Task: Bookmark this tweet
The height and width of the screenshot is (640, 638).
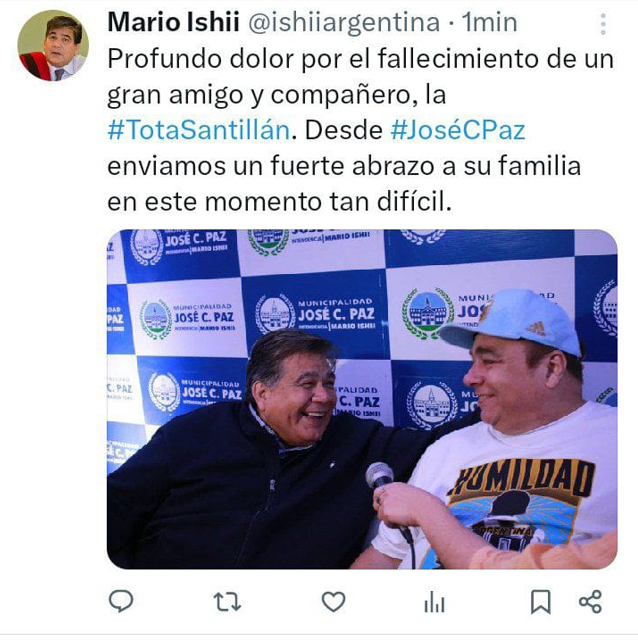Action: [x=540, y=601]
